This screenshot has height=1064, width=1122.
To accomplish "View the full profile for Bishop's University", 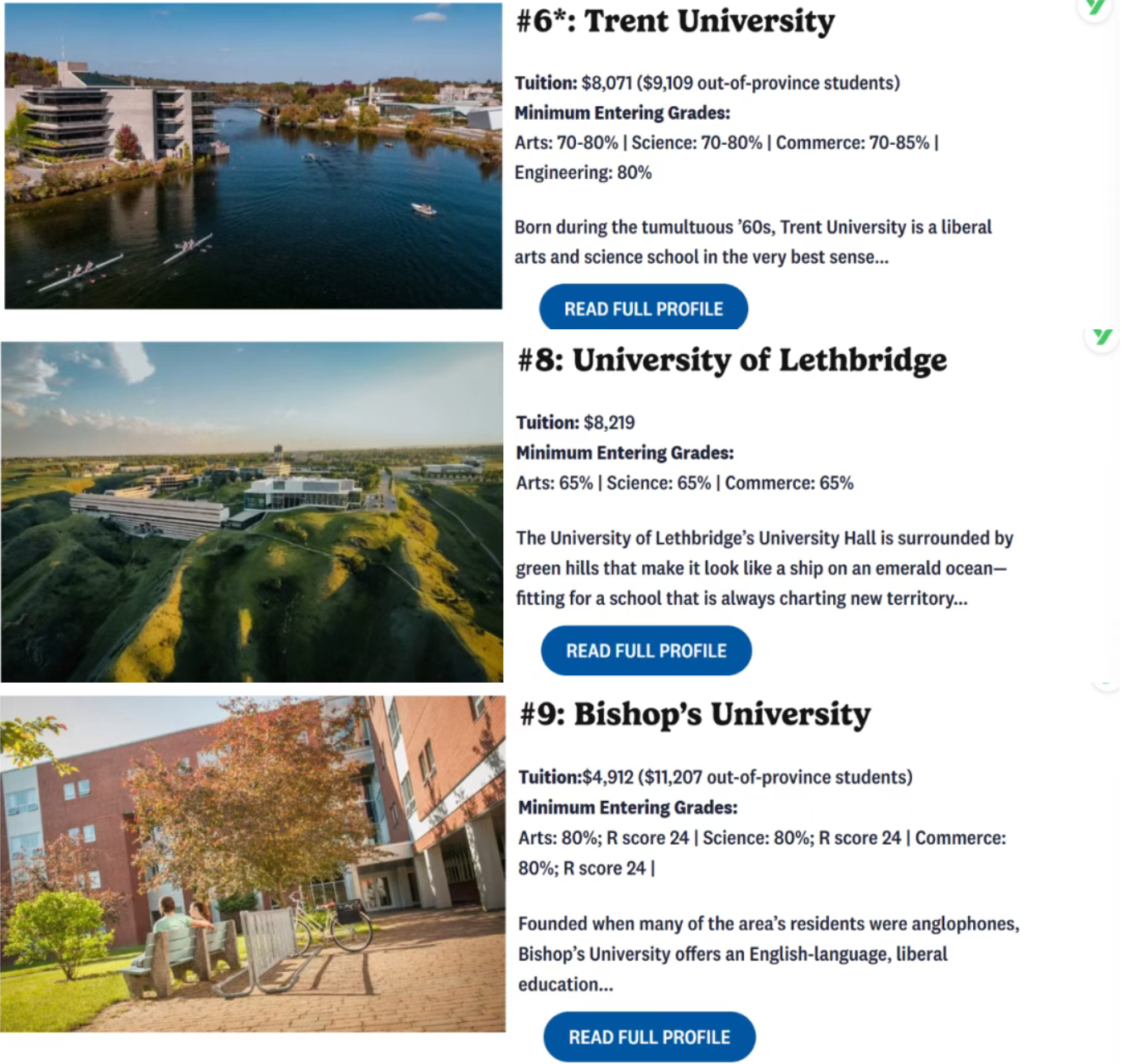I will tap(649, 1036).
